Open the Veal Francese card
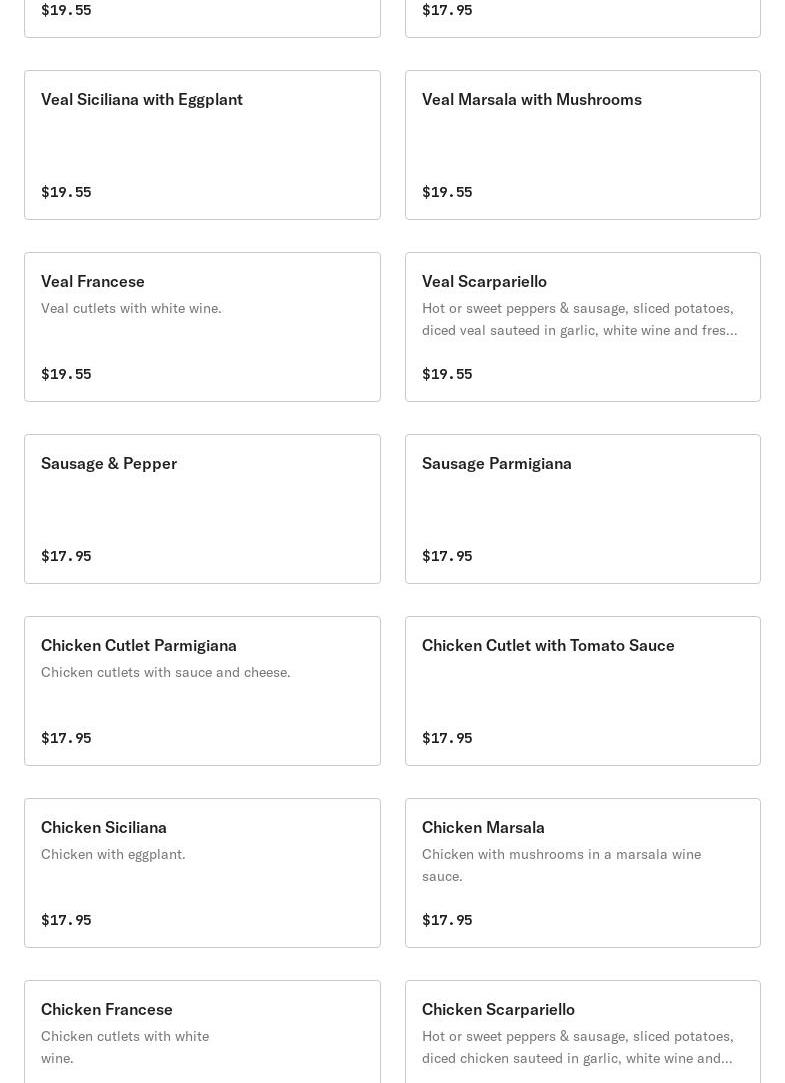785x1083 pixels. 202,327
